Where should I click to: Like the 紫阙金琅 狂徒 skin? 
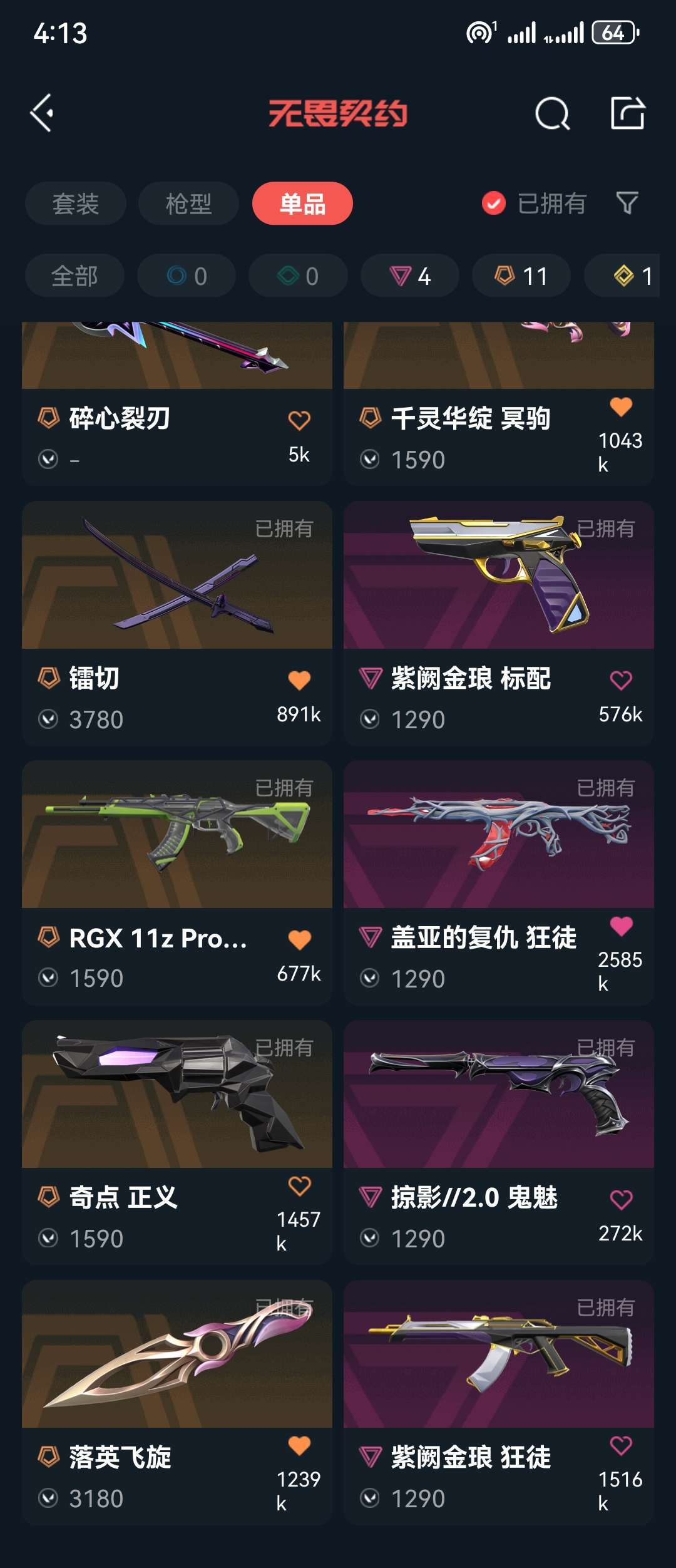click(621, 1446)
